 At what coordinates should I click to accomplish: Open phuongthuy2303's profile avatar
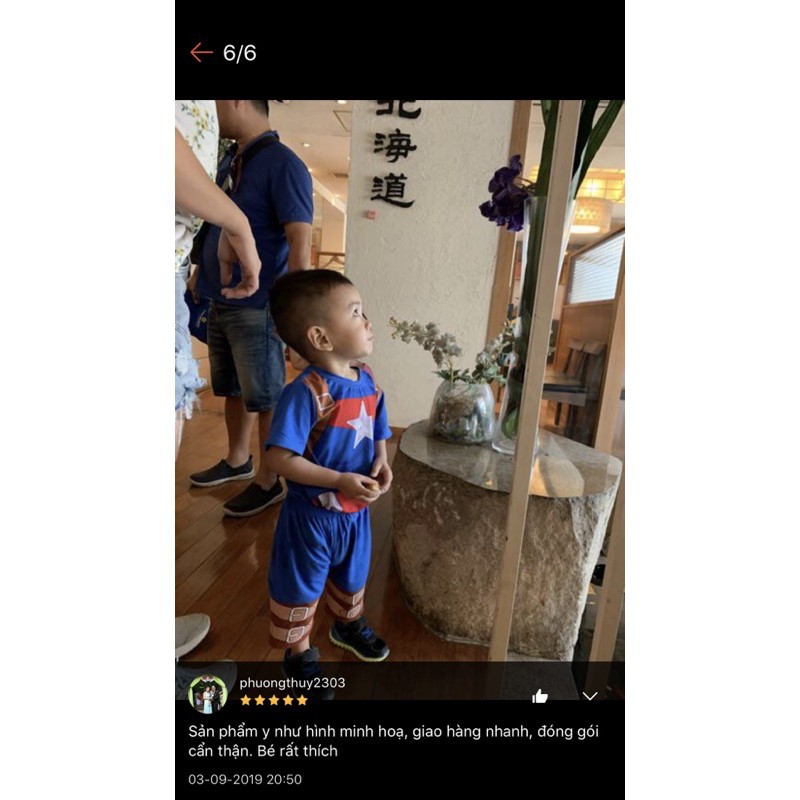point(208,693)
